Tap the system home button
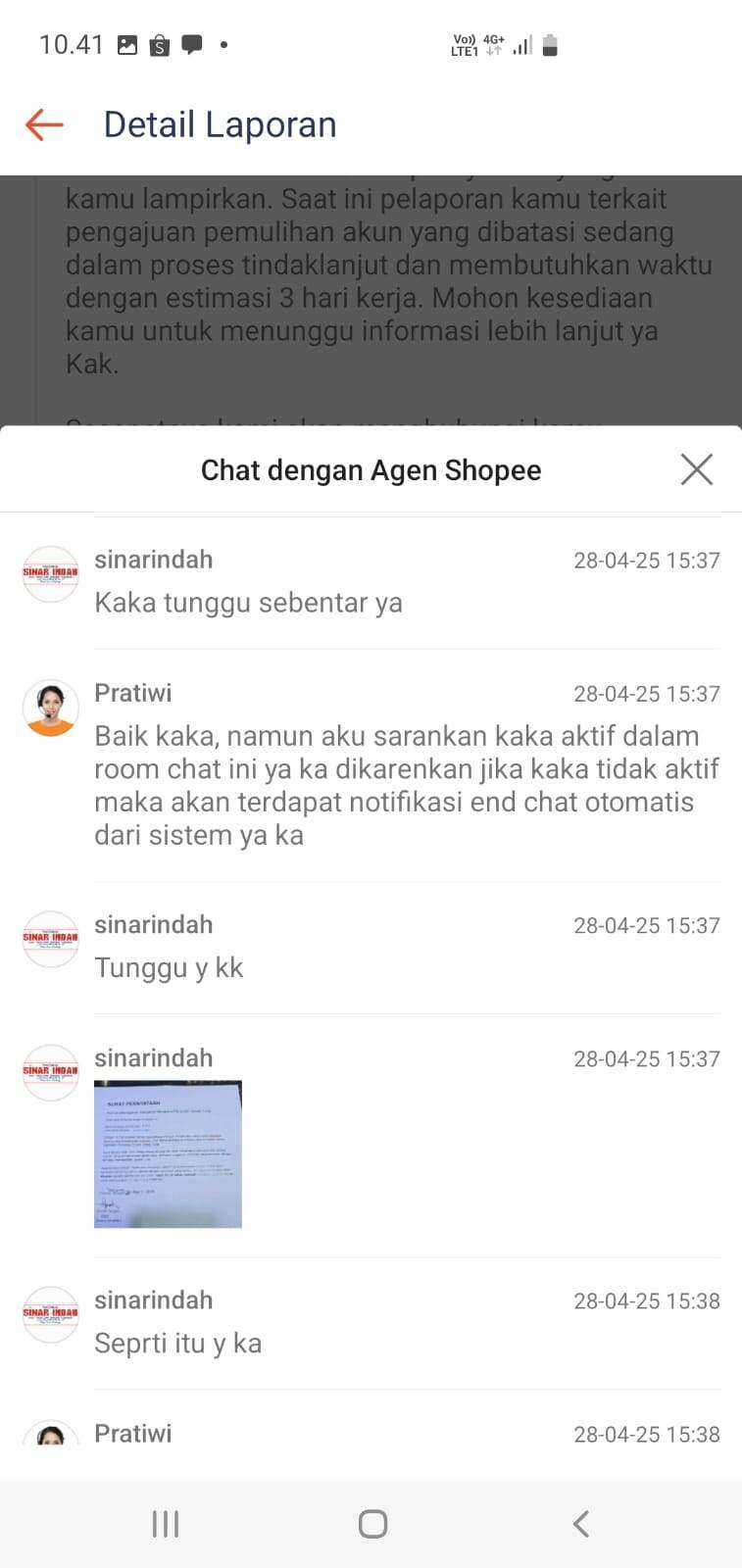Image resolution: width=742 pixels, height=1568 pixels. coord(372,1524)
